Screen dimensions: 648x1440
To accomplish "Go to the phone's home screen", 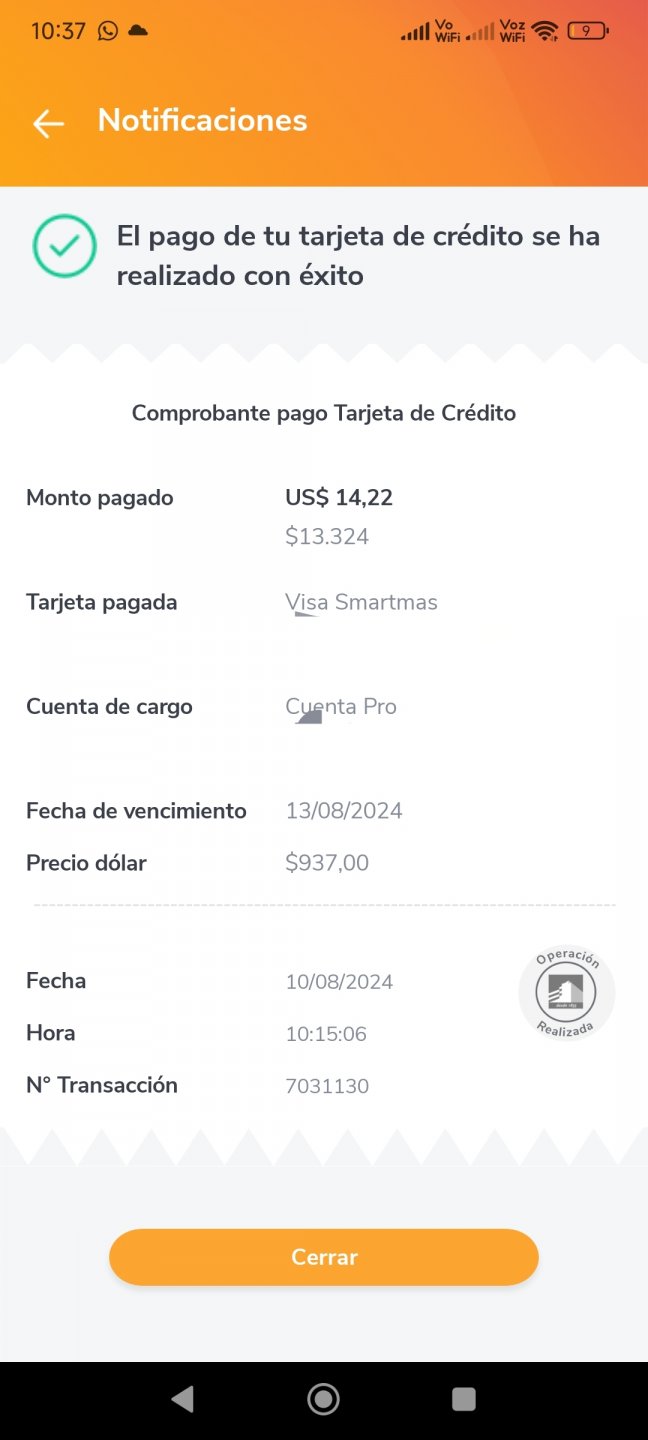I will 323,1399.
